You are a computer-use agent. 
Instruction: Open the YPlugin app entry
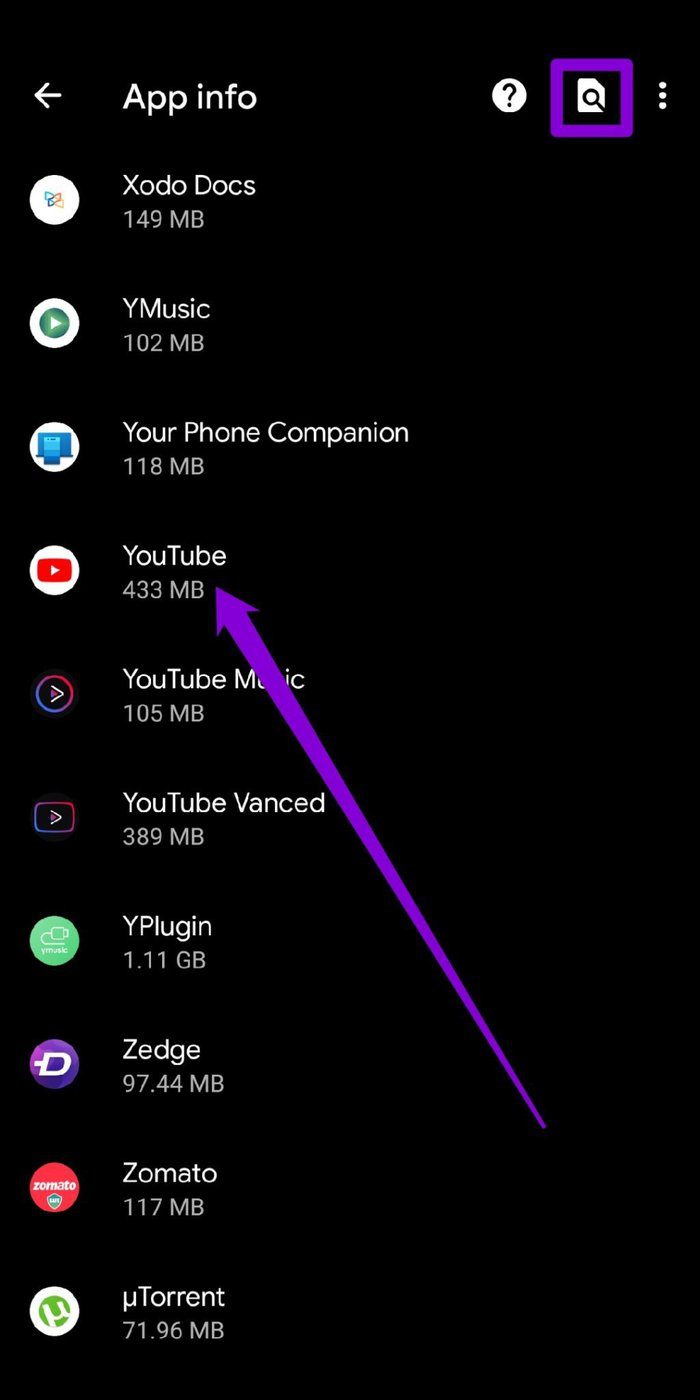coord(350,942)
